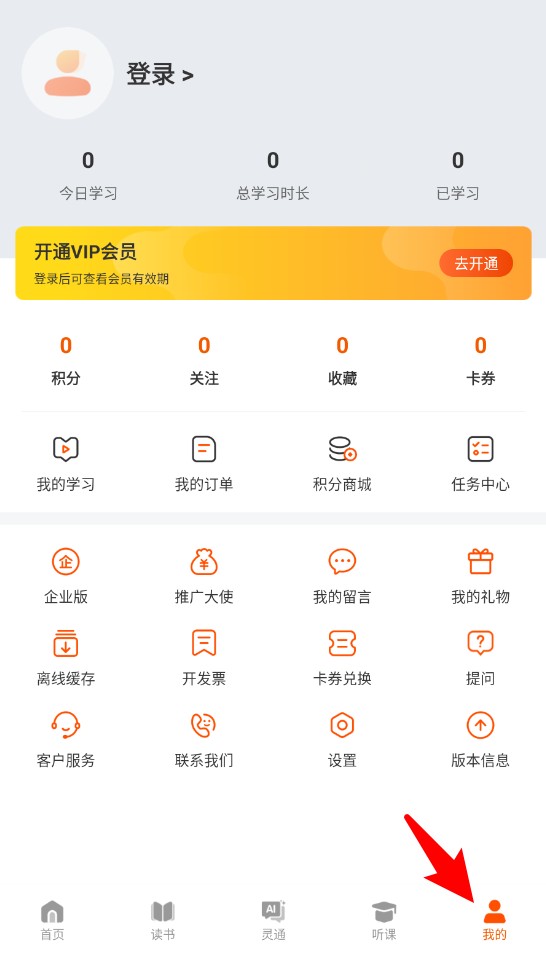Screen dimensions: 546x954
Task: Switch to the 首页 tab
Action: click(52, 921)
